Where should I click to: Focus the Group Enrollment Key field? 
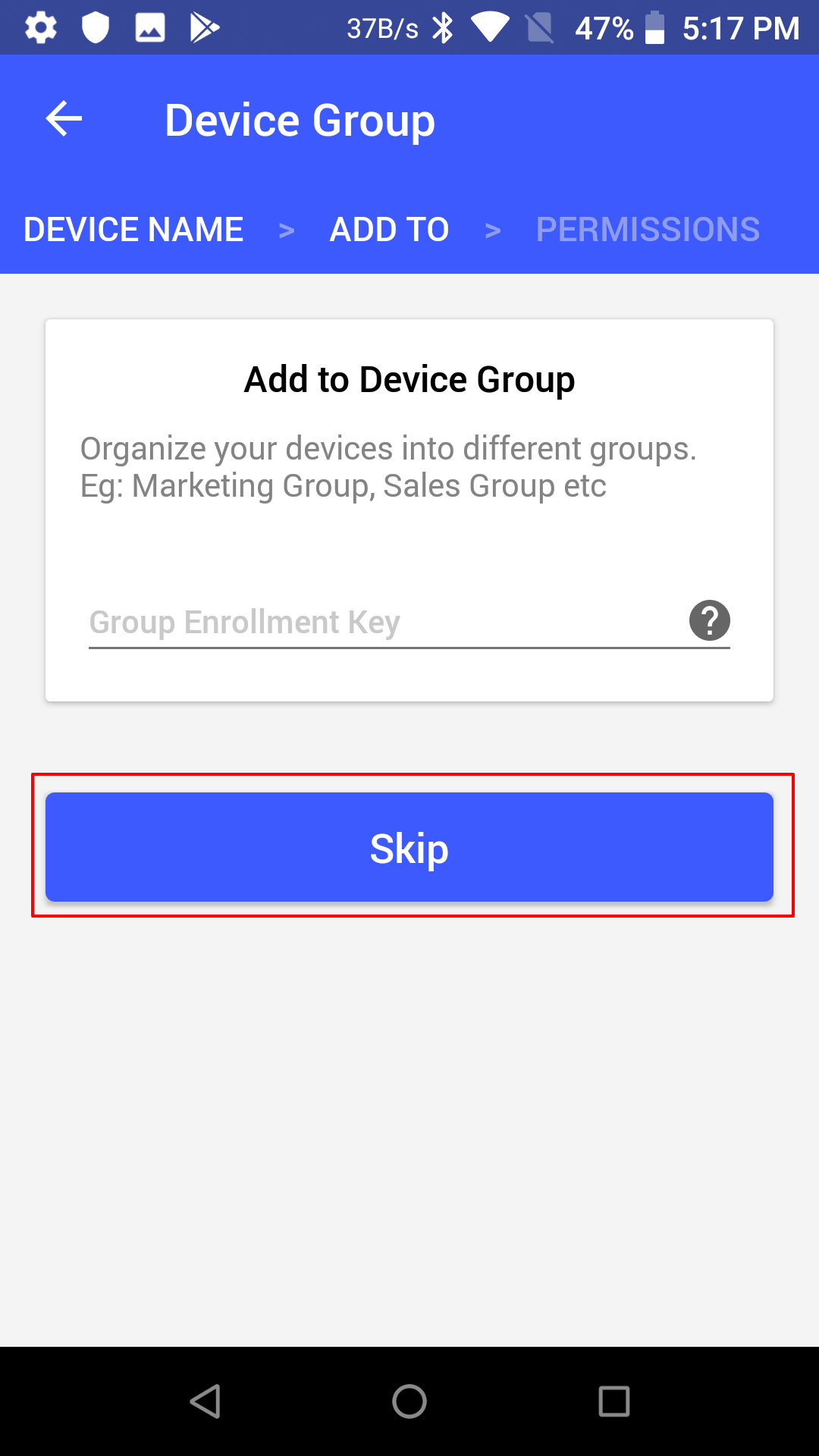point(387,623)
